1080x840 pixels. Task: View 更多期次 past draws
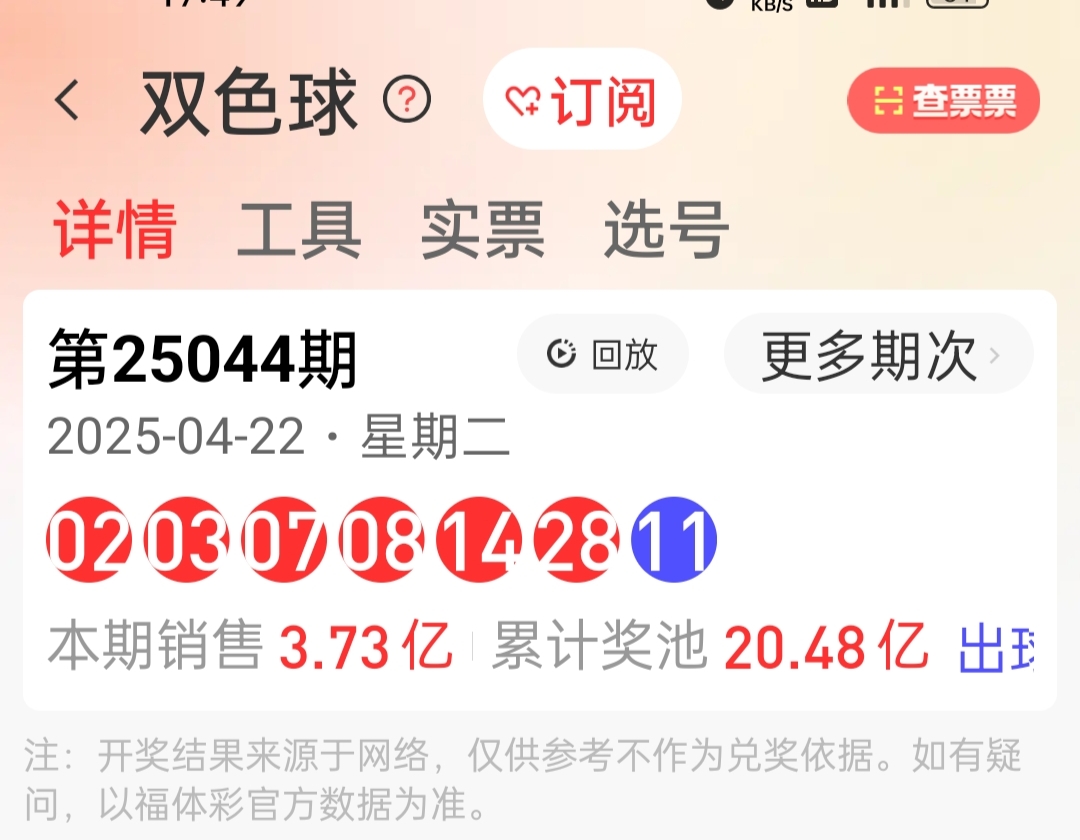tap(878, 354)
